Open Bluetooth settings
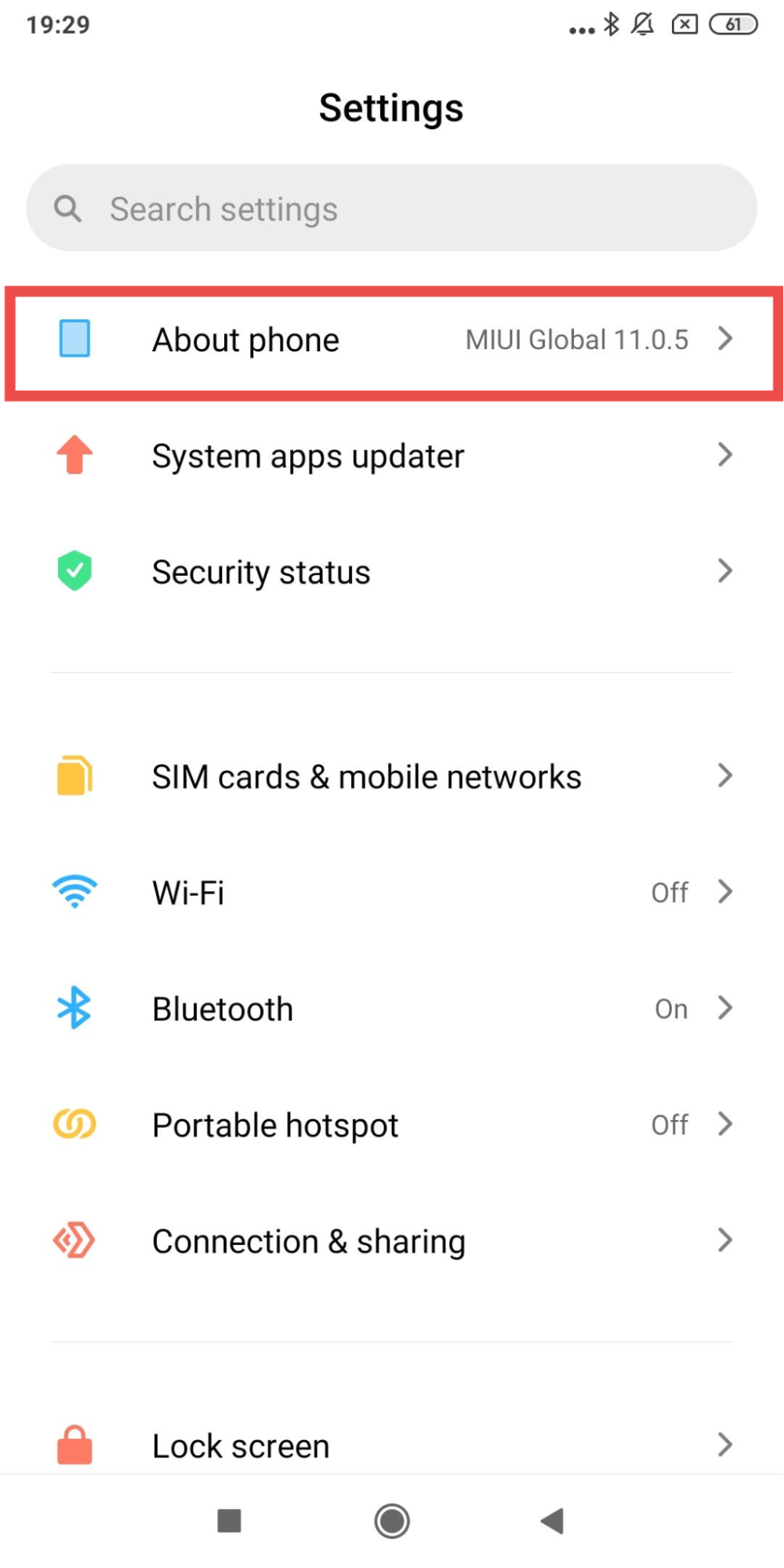Image resolution: width=784 pixels, height=1568 pixels. [x=392, y=1009]
